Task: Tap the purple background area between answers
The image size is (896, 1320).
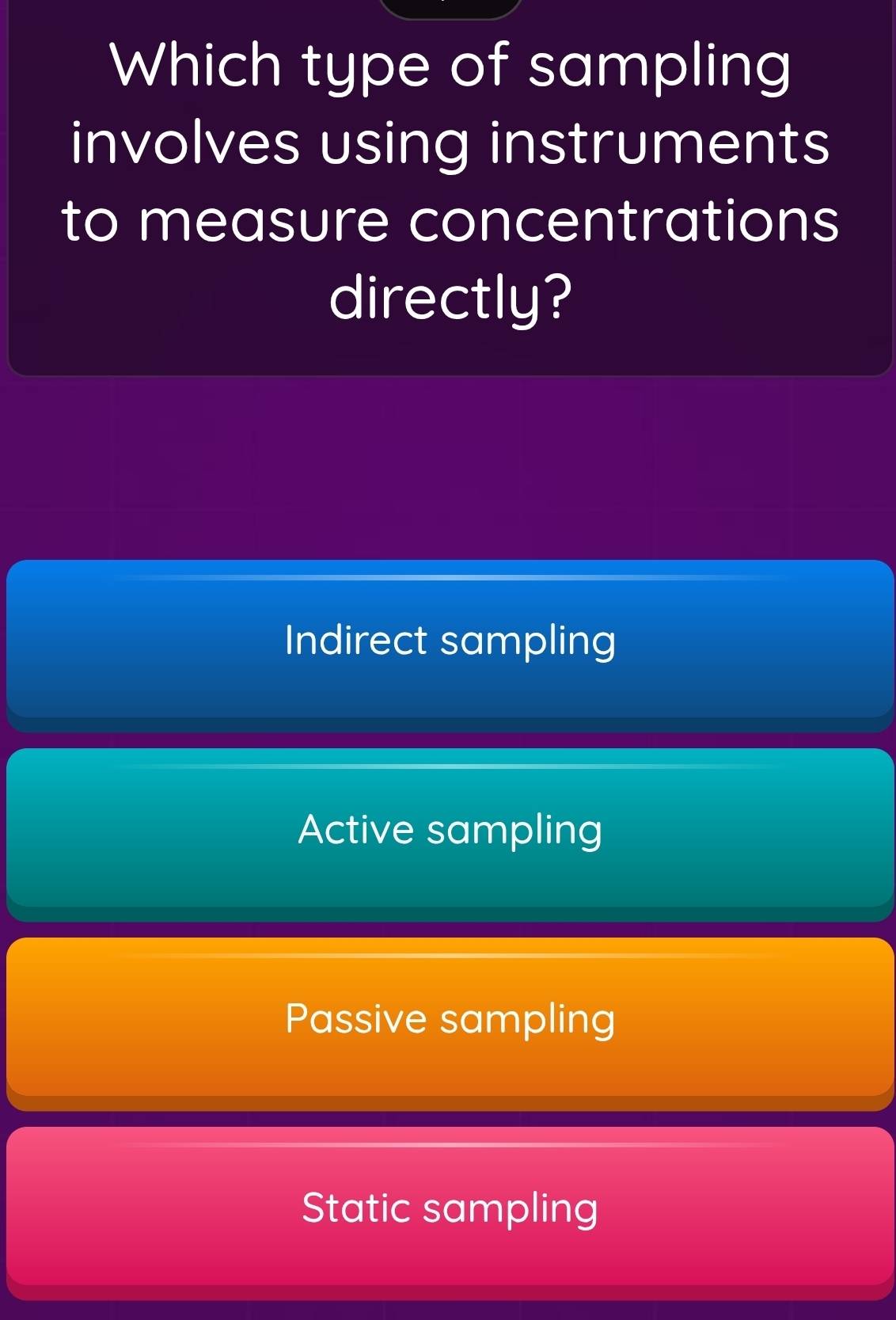Action: click(x=448, y=467)
